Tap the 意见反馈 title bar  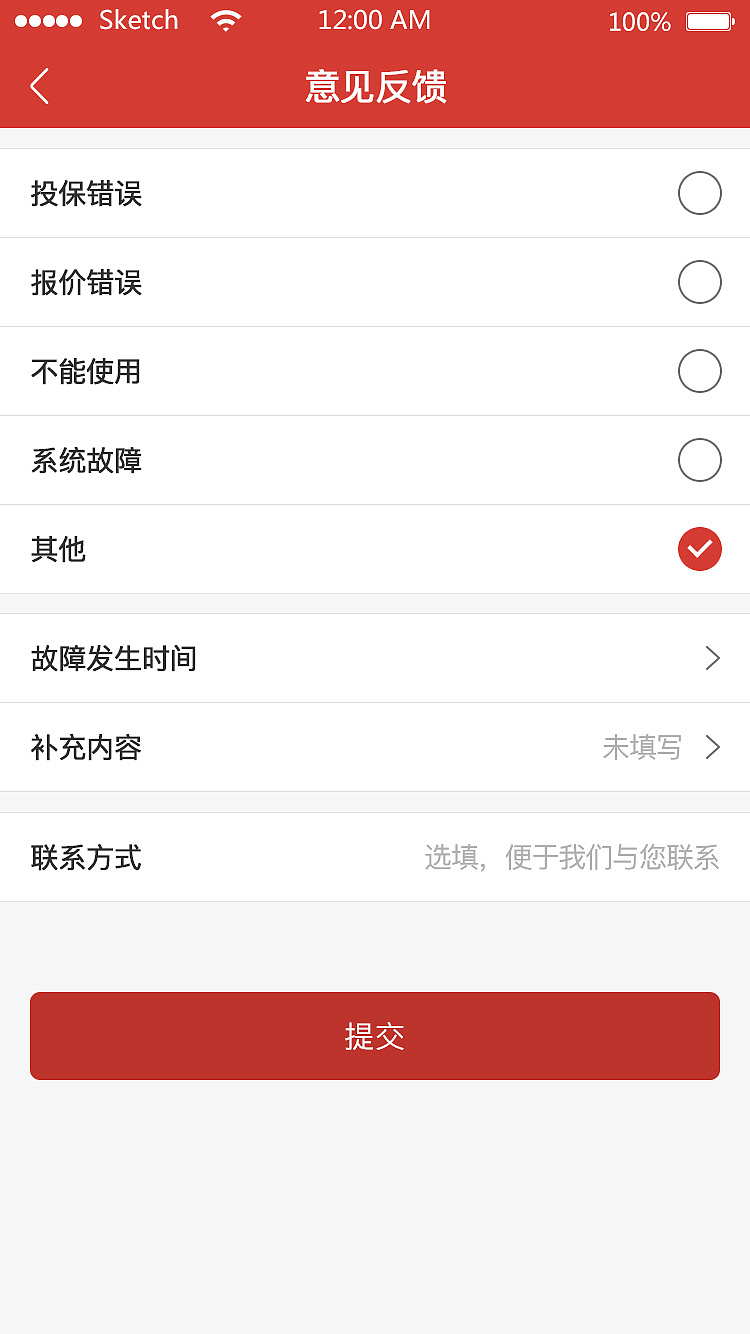point(375,88)
